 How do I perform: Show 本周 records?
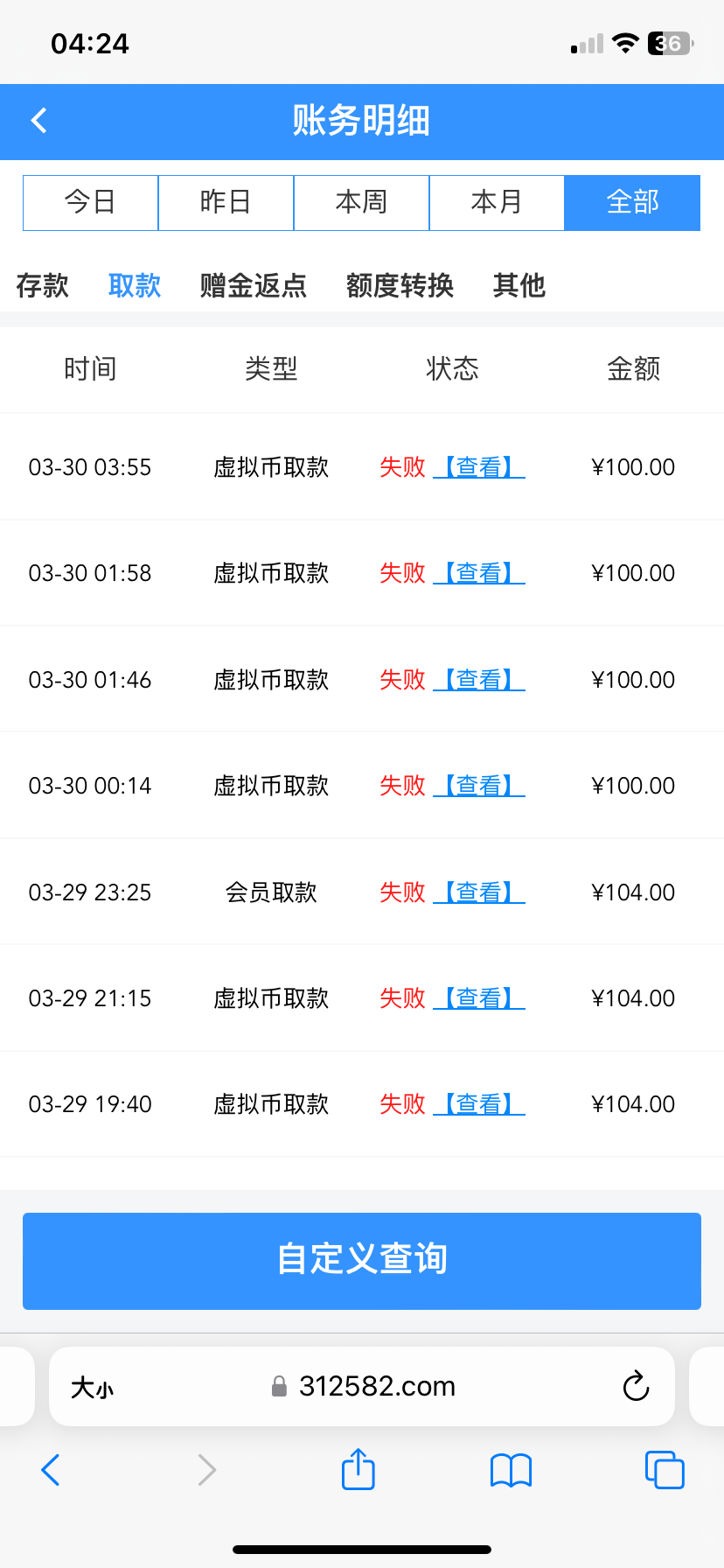click(x=361, y=202)
